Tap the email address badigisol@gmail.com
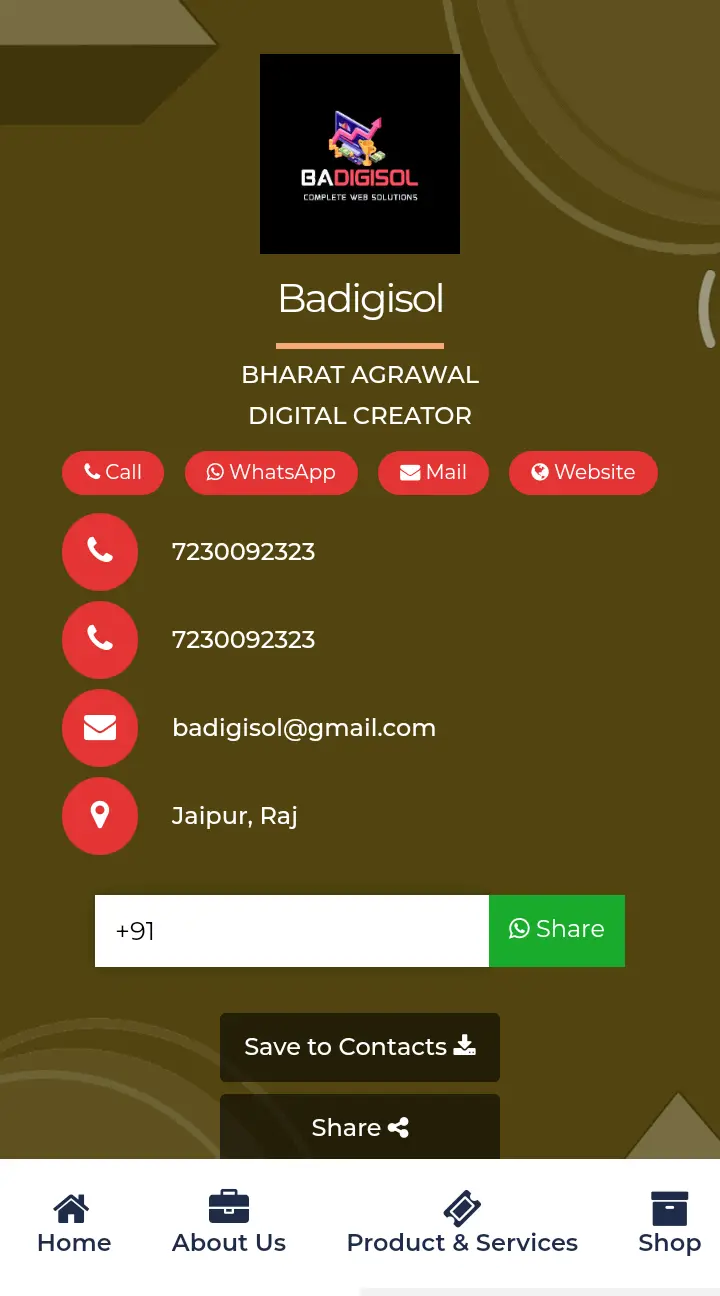Image resolution: width=720 pixels, height=1296 pixels. (x=303, y=728)
